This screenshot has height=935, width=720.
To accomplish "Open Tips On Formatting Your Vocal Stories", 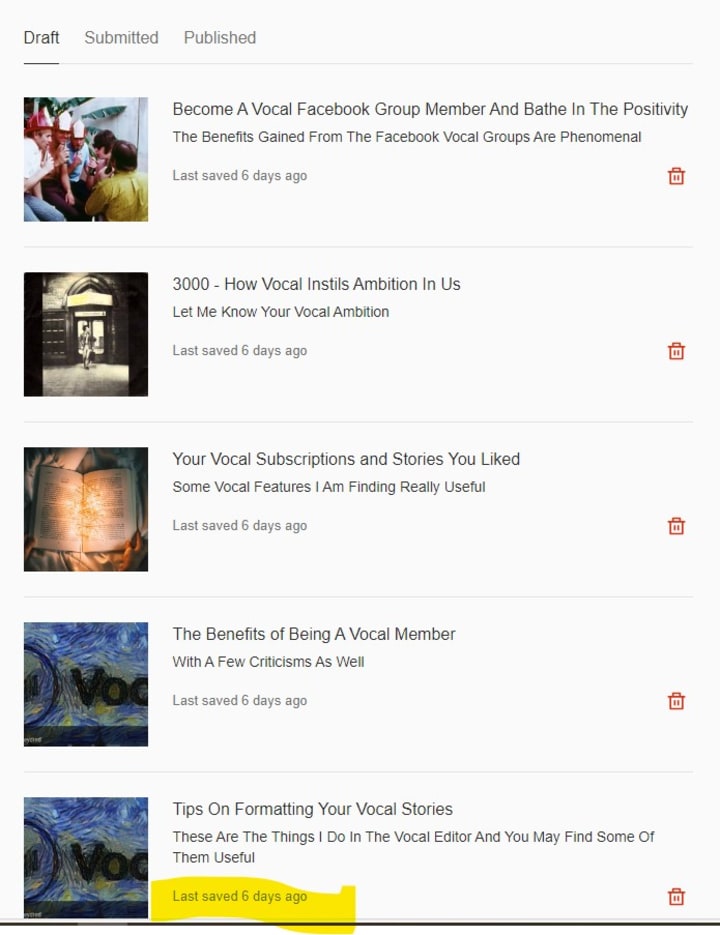I will point(312,809).
